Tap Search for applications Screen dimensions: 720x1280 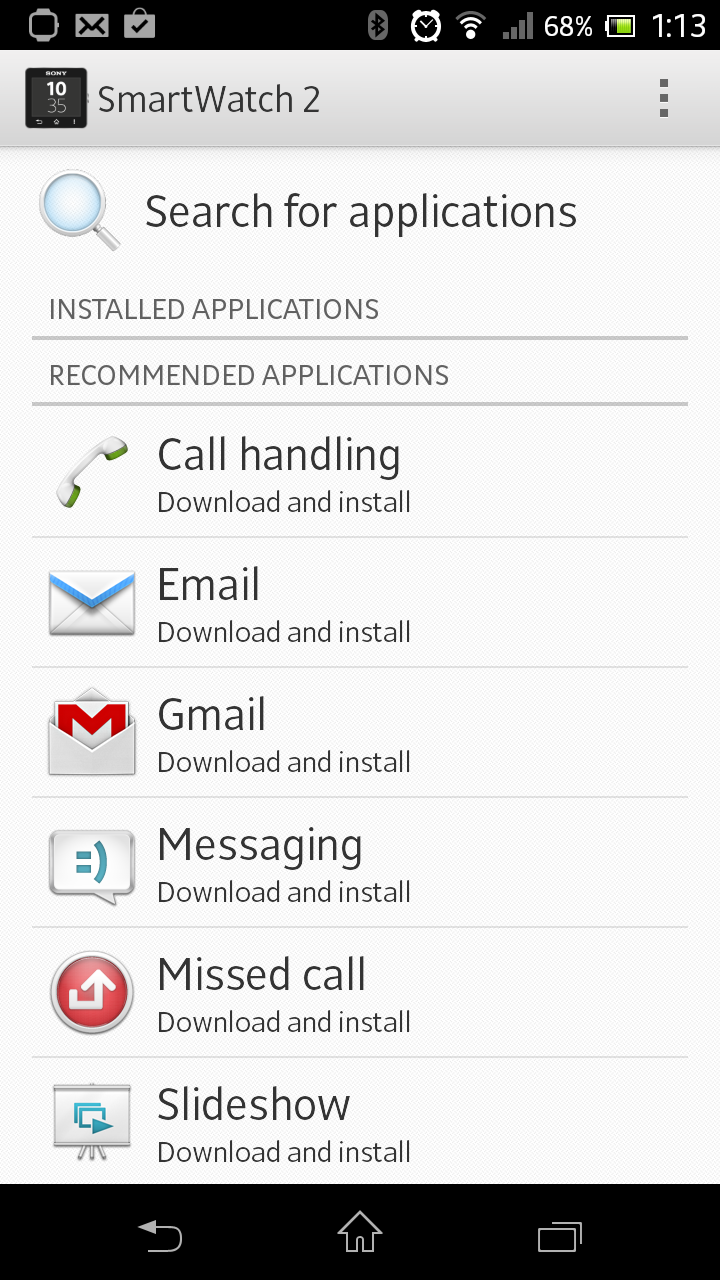tap(360, 212)
